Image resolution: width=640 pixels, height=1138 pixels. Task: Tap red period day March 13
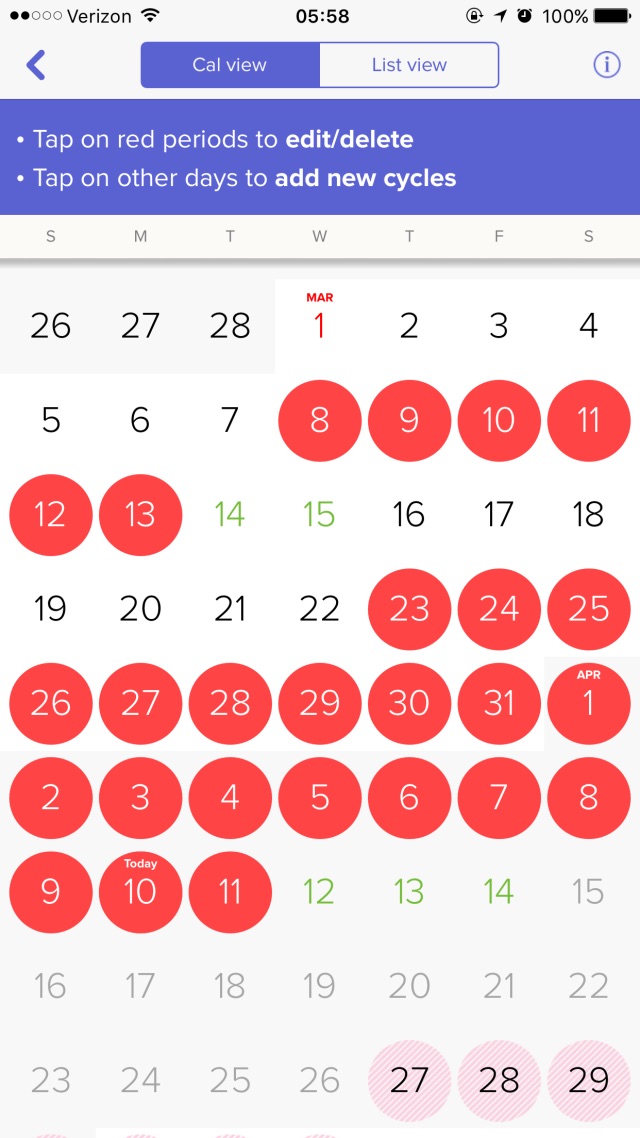point(140,515)
